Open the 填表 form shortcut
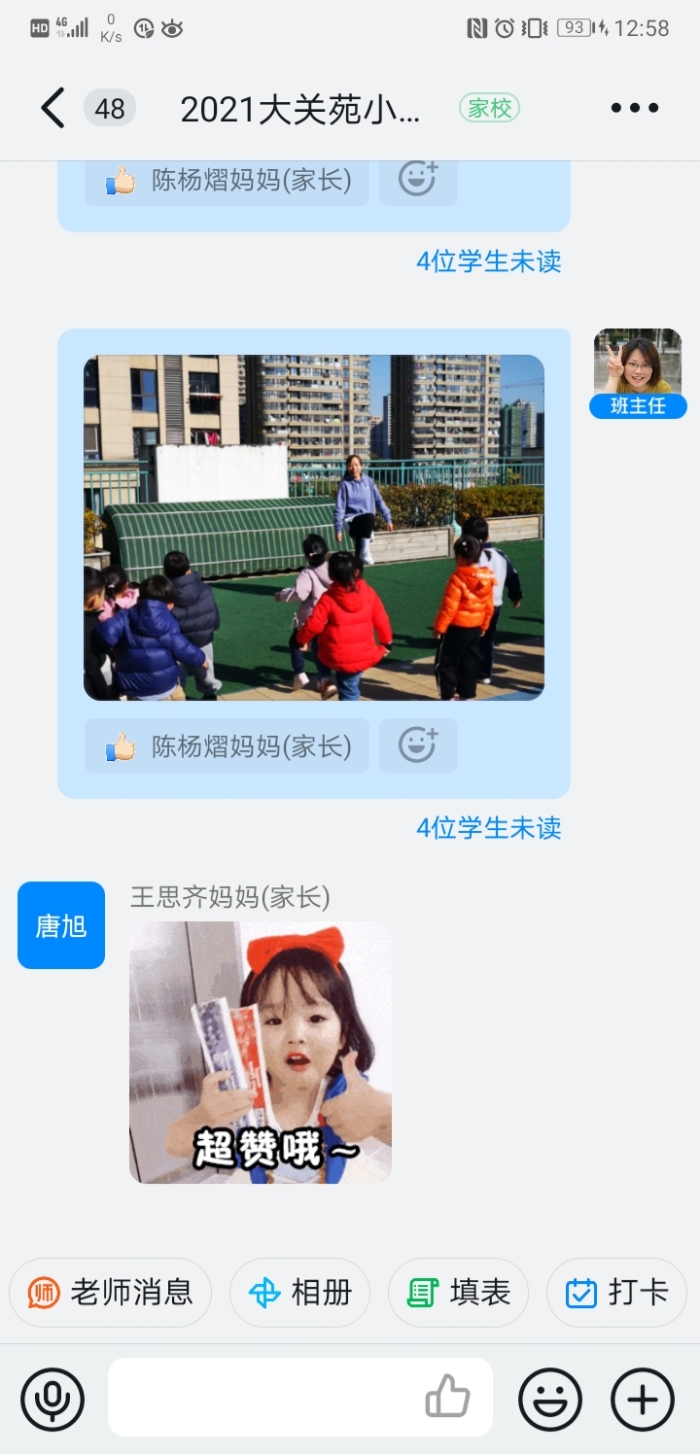 pos(458,1292)
